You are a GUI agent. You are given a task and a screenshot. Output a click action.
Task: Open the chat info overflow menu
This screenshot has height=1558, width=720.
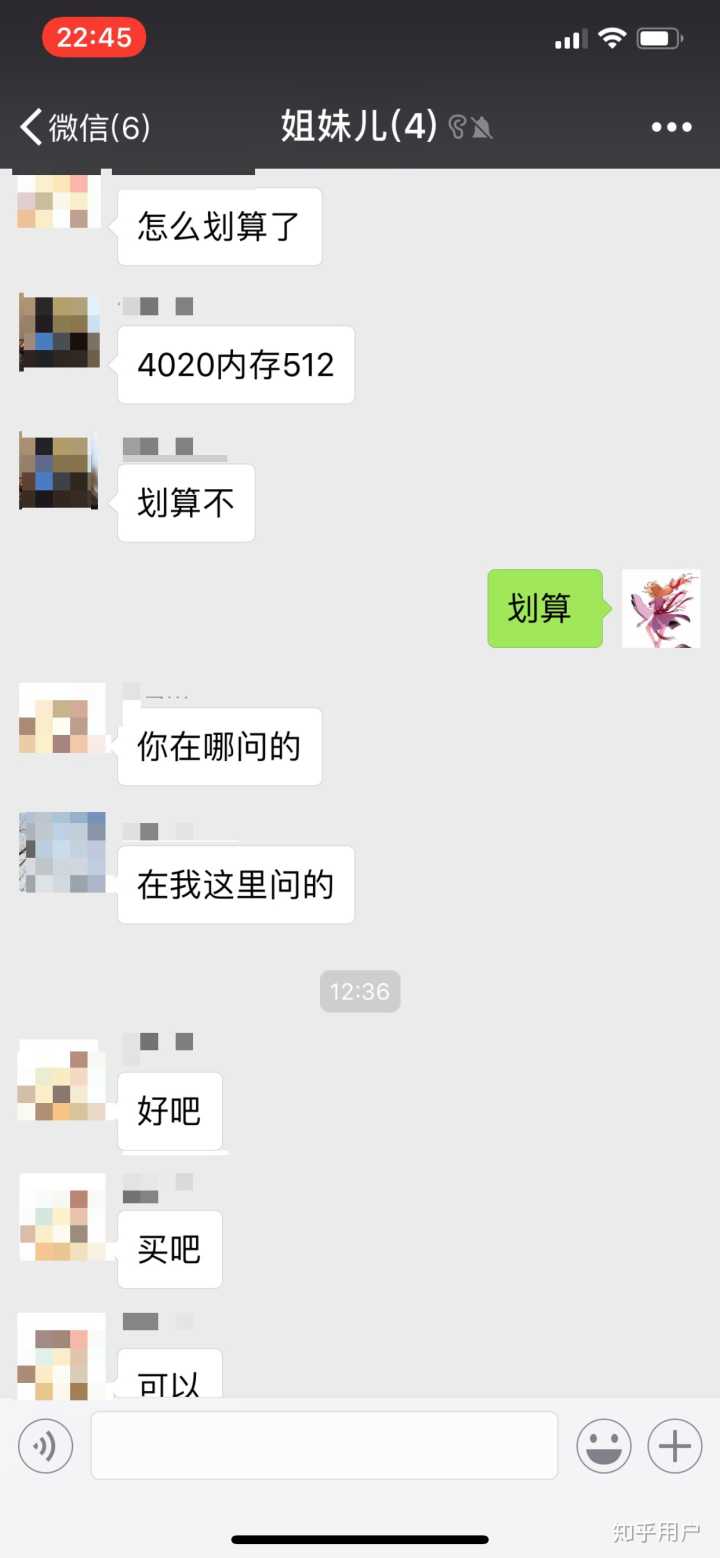coord(671,127)
